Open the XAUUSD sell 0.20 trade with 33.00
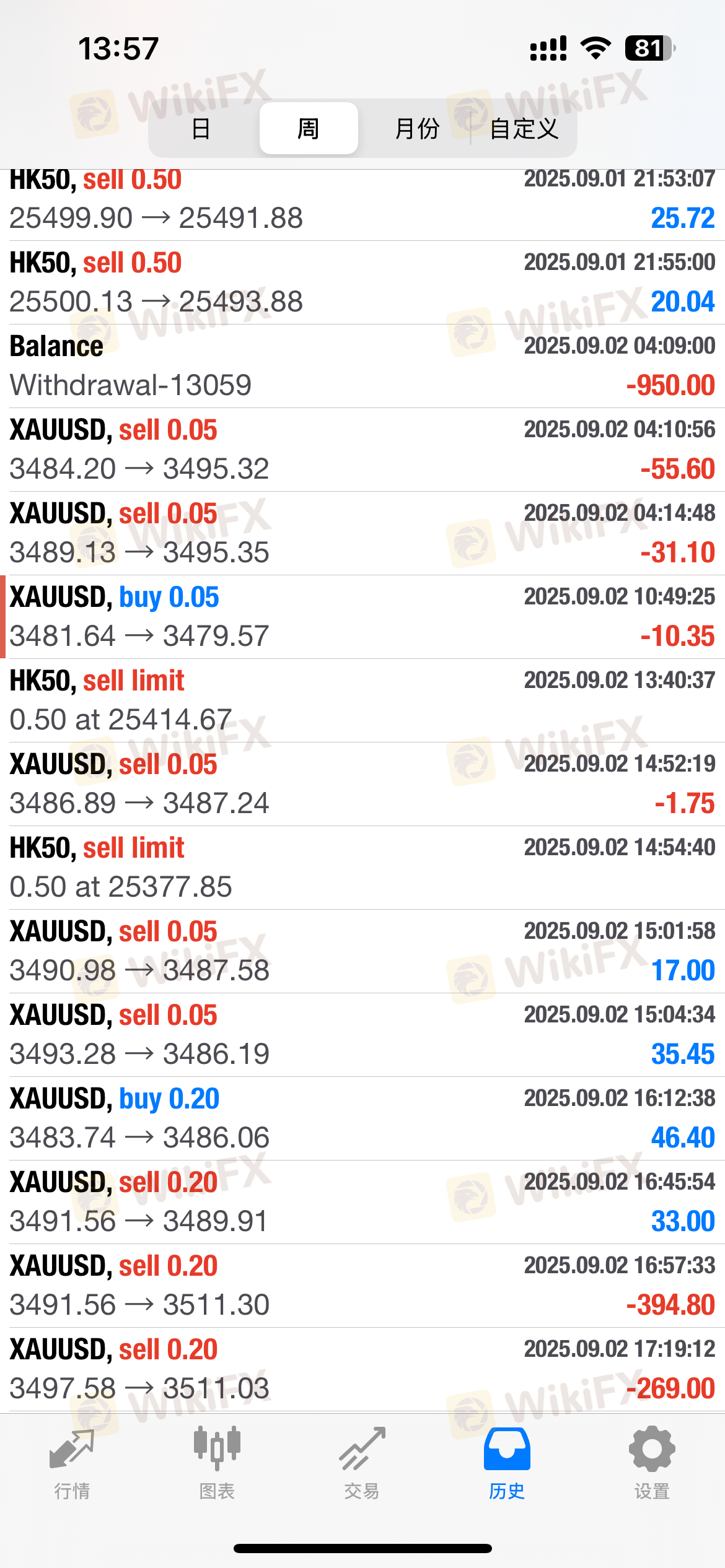 [x=362, y=1202]
